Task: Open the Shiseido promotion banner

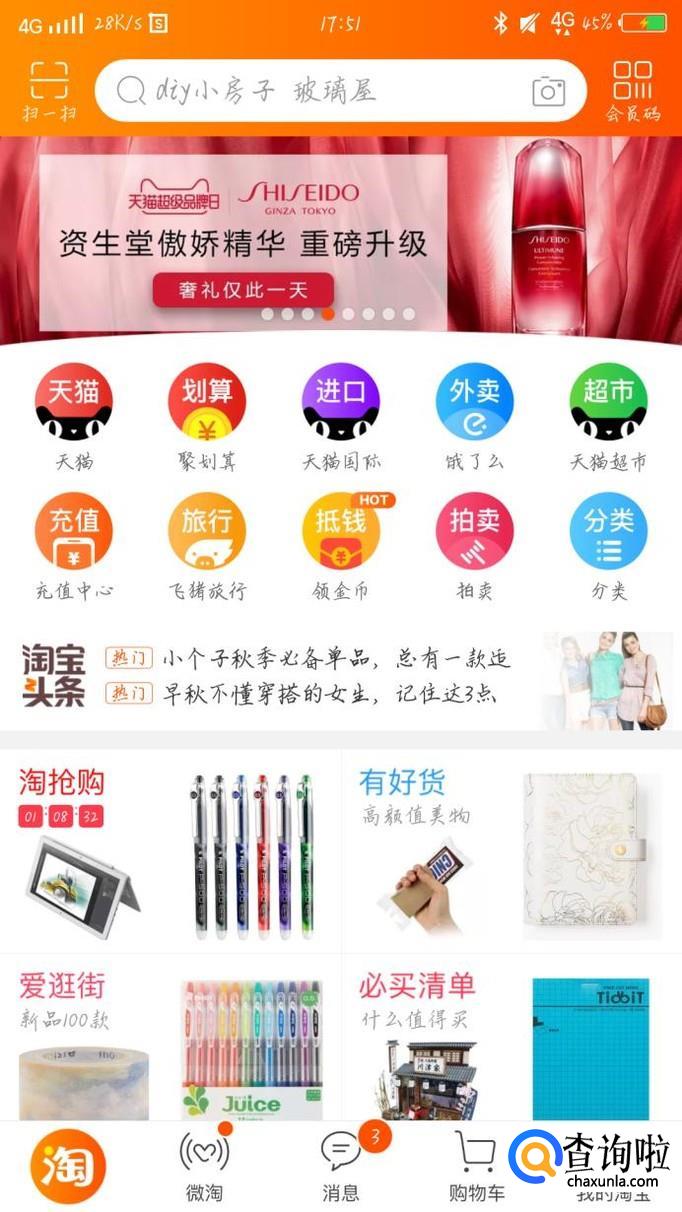Action: [340, 240]
